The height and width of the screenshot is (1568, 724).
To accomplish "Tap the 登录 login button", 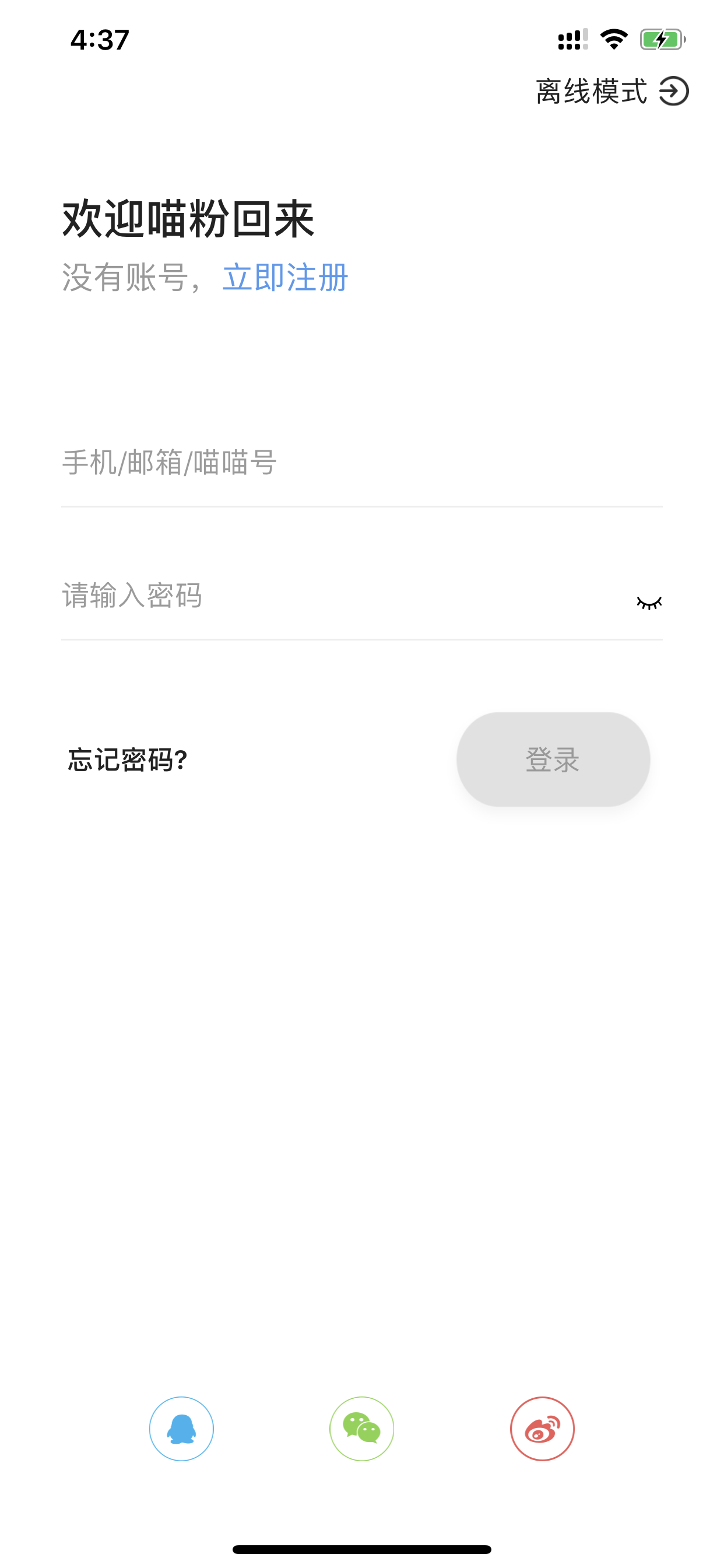I will [553, 759].
